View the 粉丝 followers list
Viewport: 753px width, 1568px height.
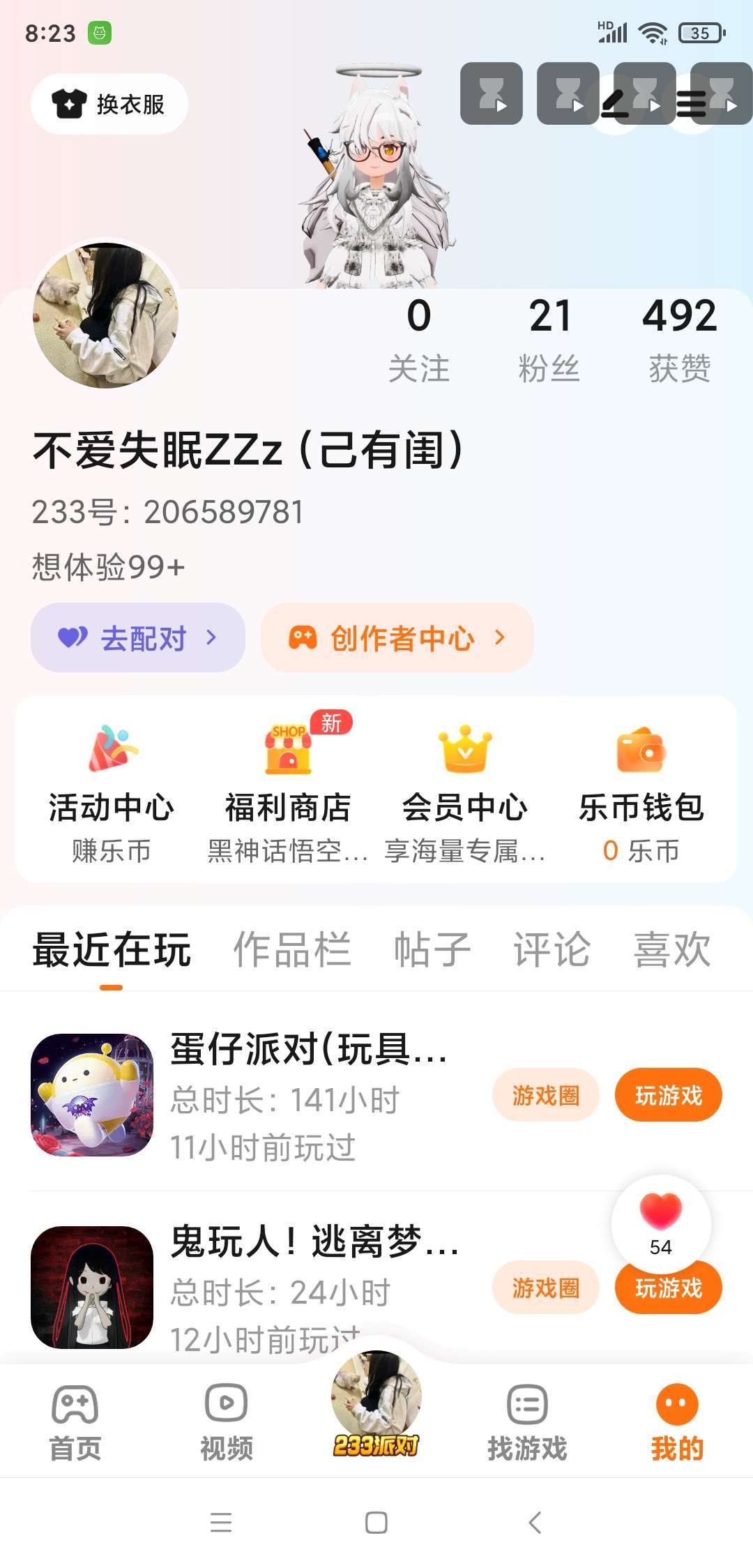point(549,340)
